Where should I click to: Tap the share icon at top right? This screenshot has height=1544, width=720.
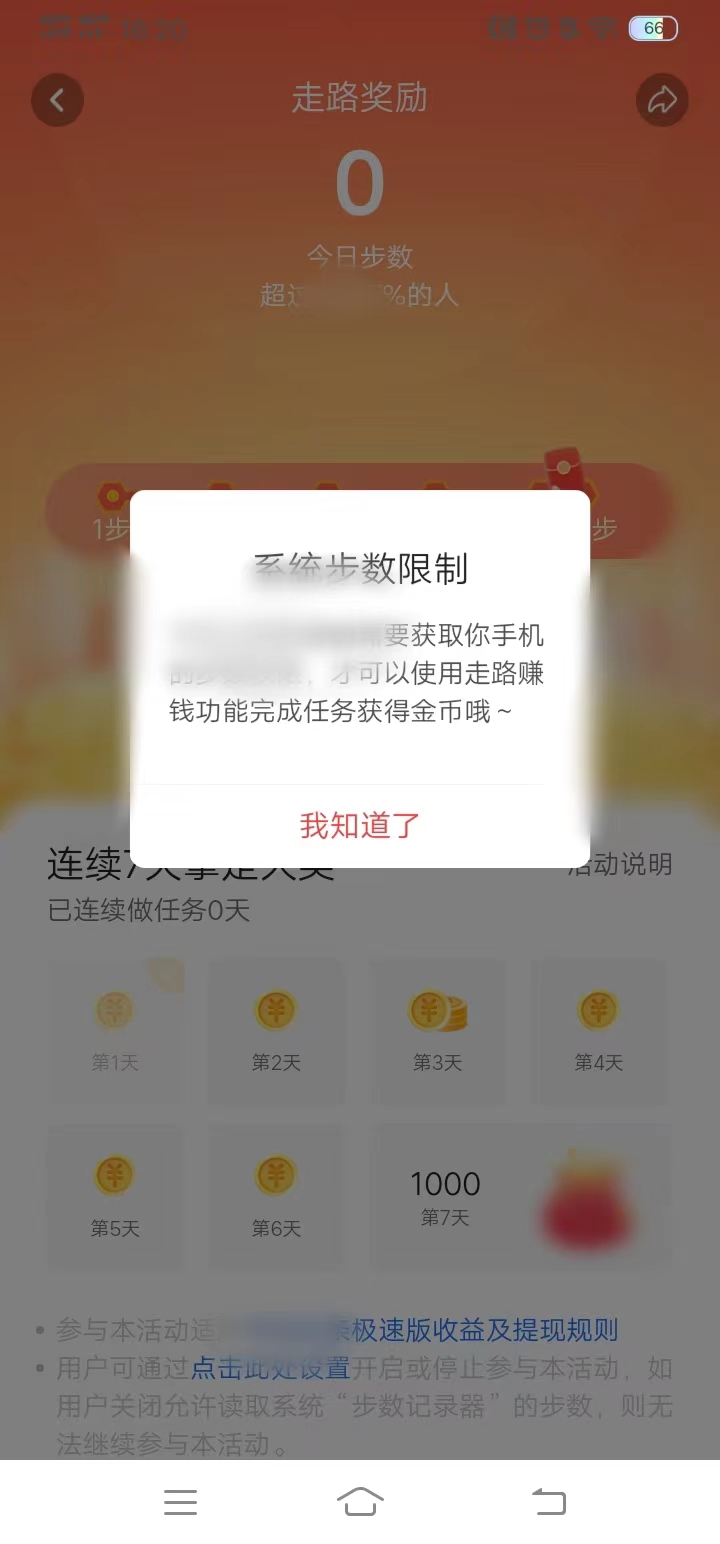(x=662, y=100)
